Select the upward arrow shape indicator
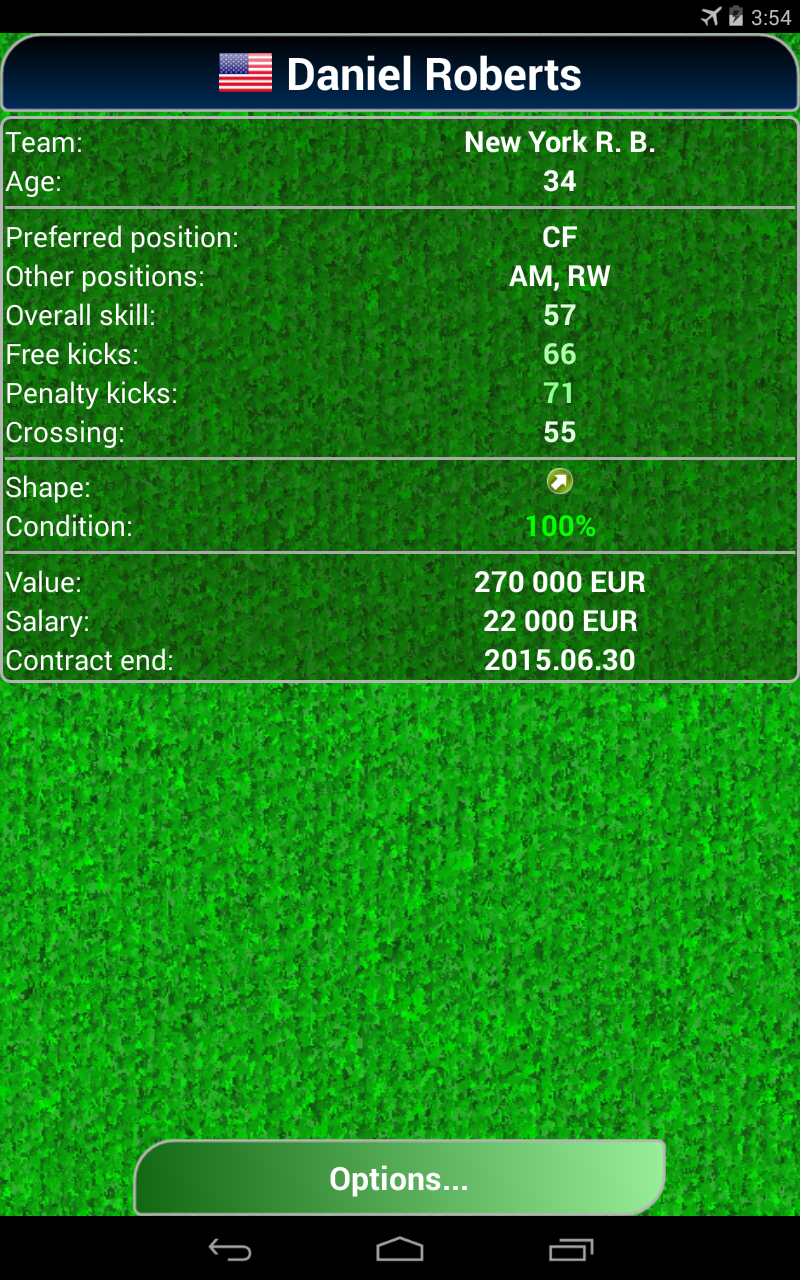This screenshot has width=800, height=1280. (x=559, y=481)
